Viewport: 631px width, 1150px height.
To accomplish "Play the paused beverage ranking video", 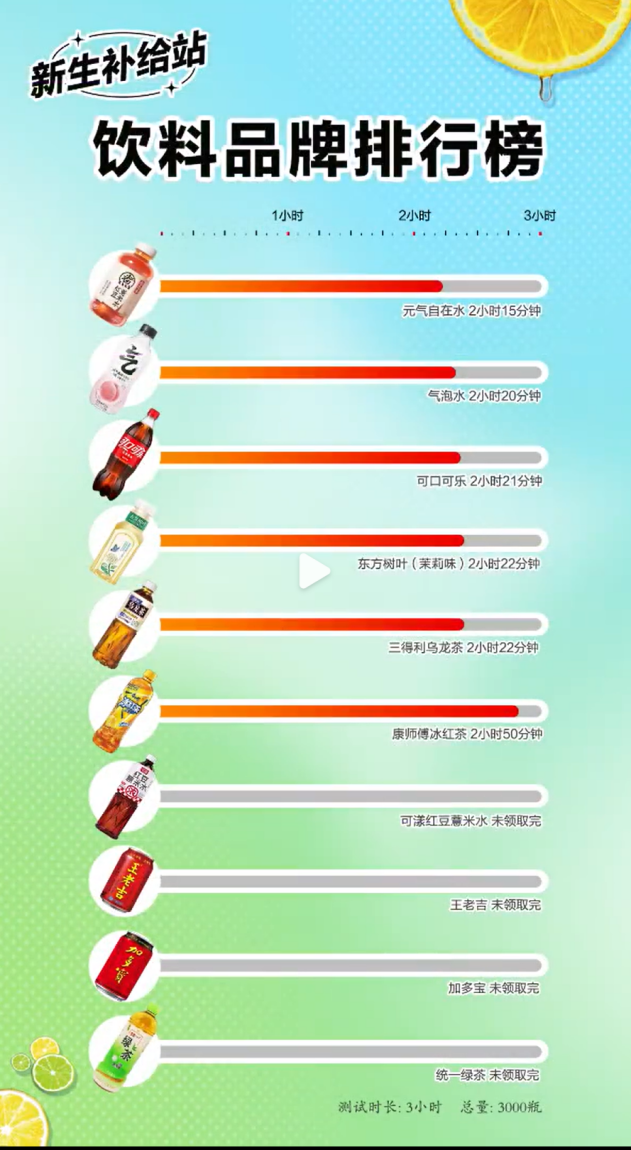I will tap(314, 572).
